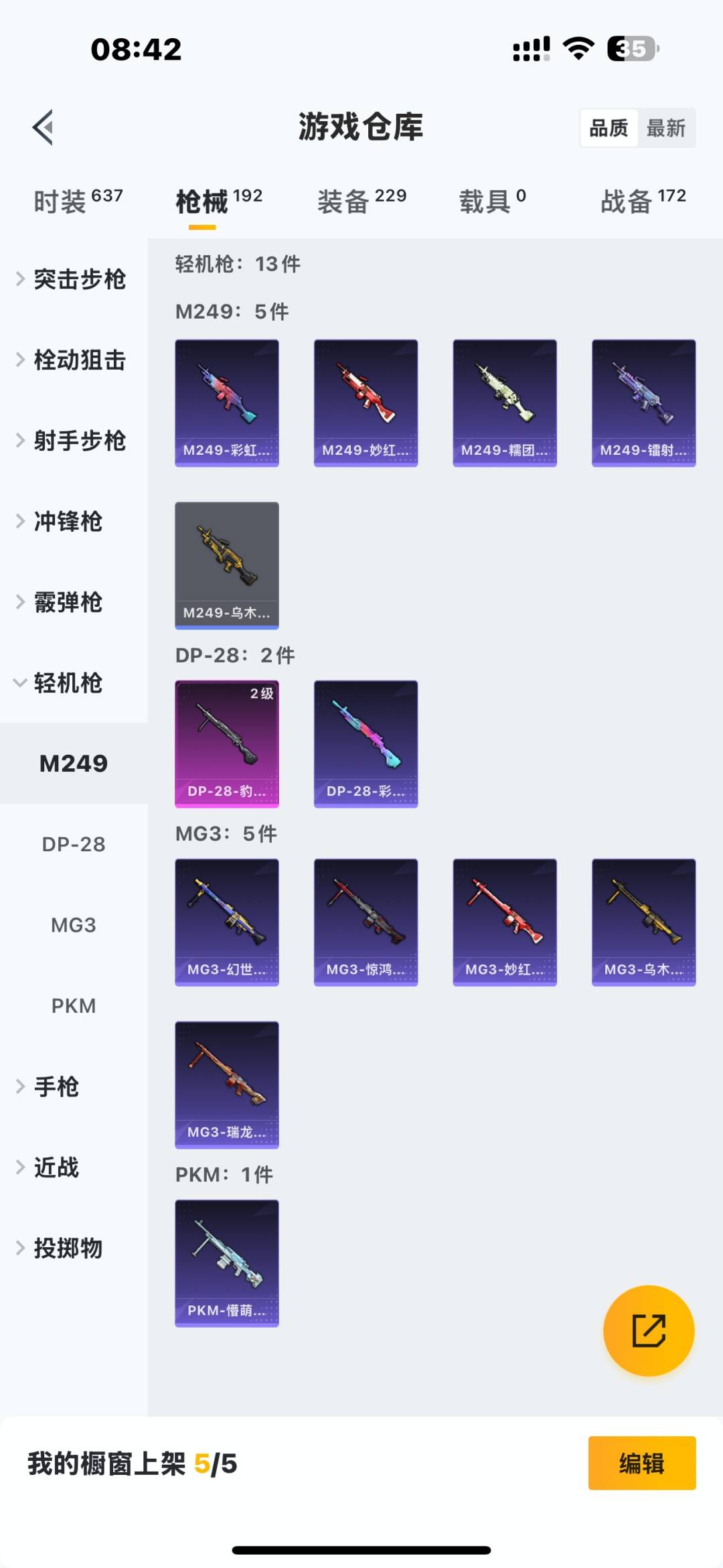
Task: Open the M249-彩虹 skin tile
Action: [x=227, y=403]
